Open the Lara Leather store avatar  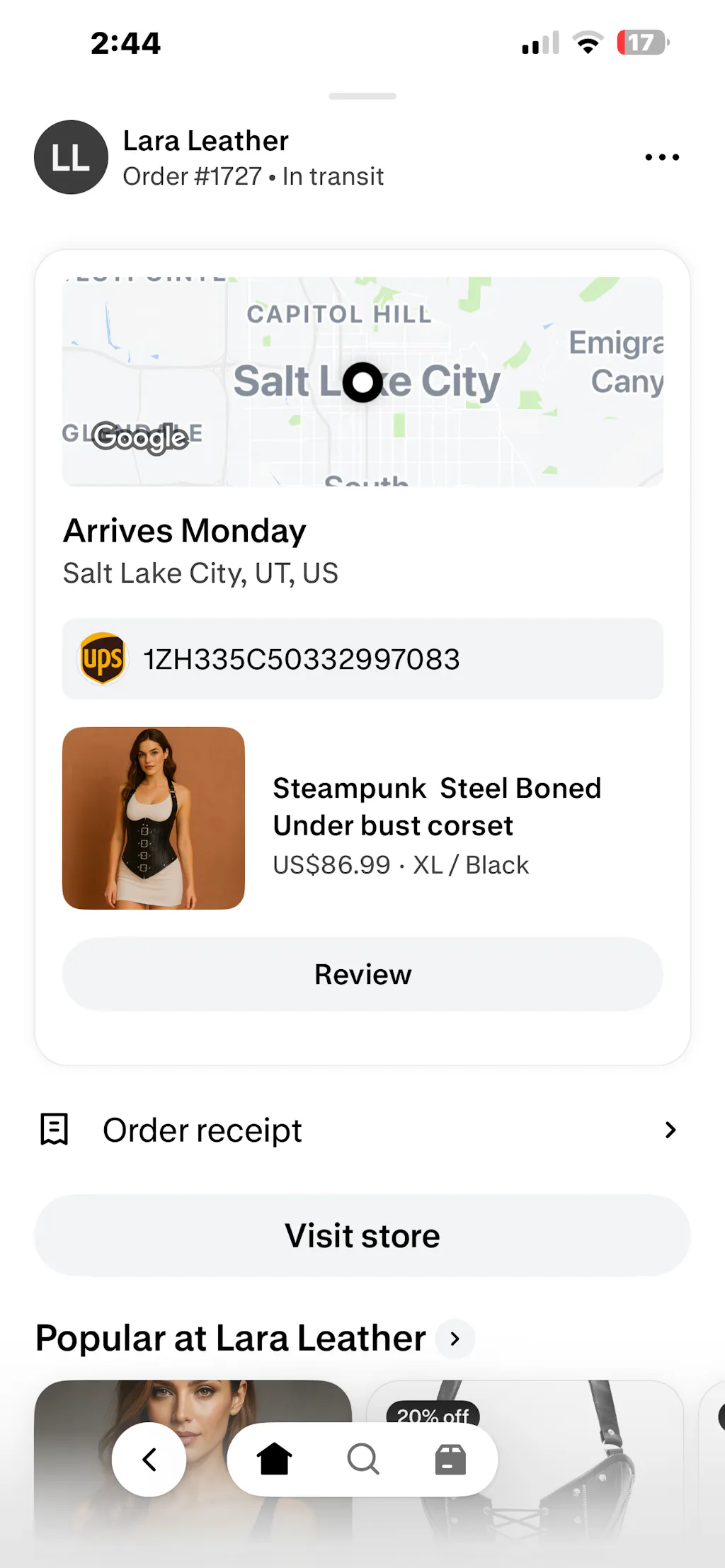click(x=71, y=157)
